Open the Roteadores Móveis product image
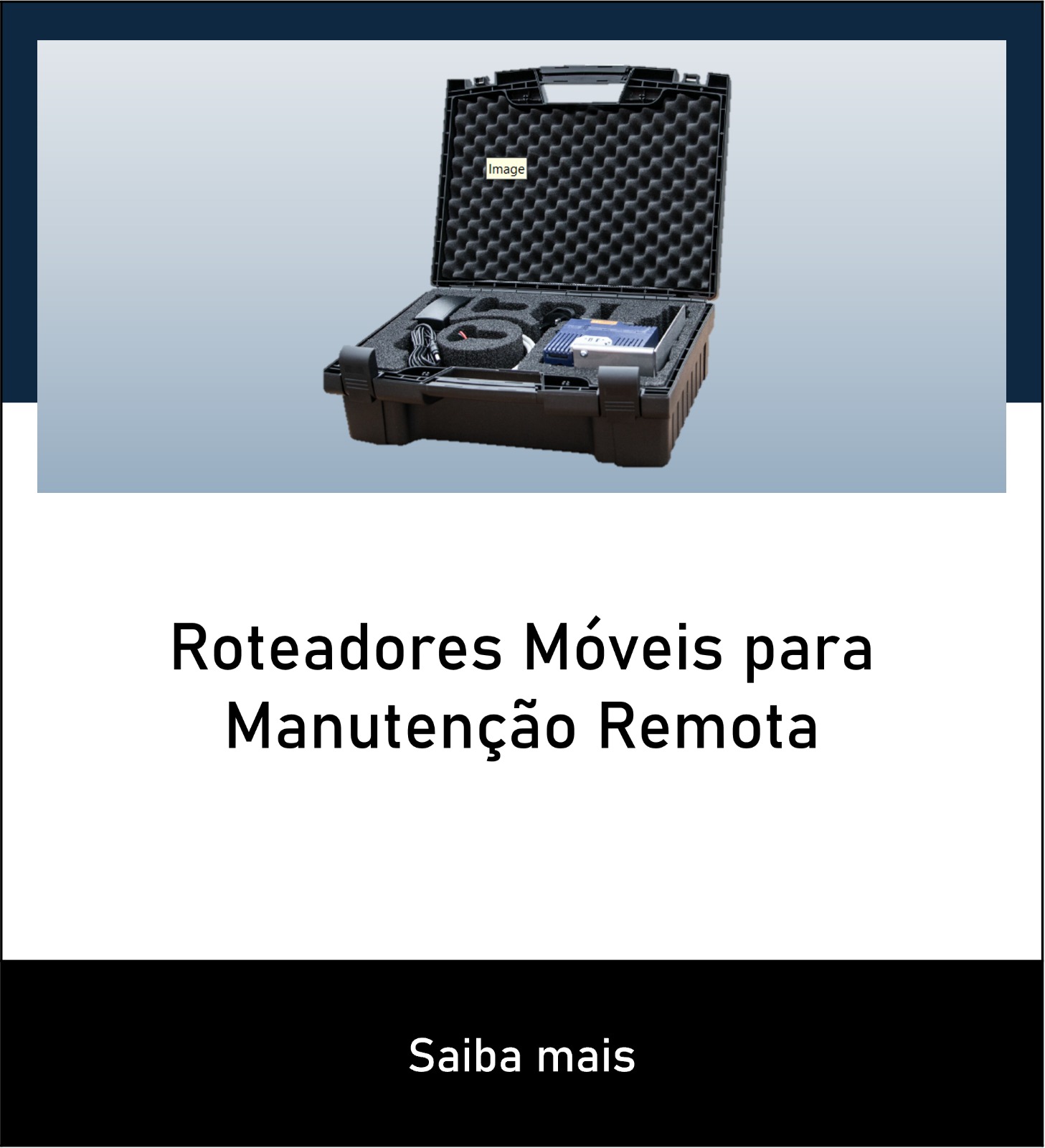Screen dimensions: 1045x1148 521,267
